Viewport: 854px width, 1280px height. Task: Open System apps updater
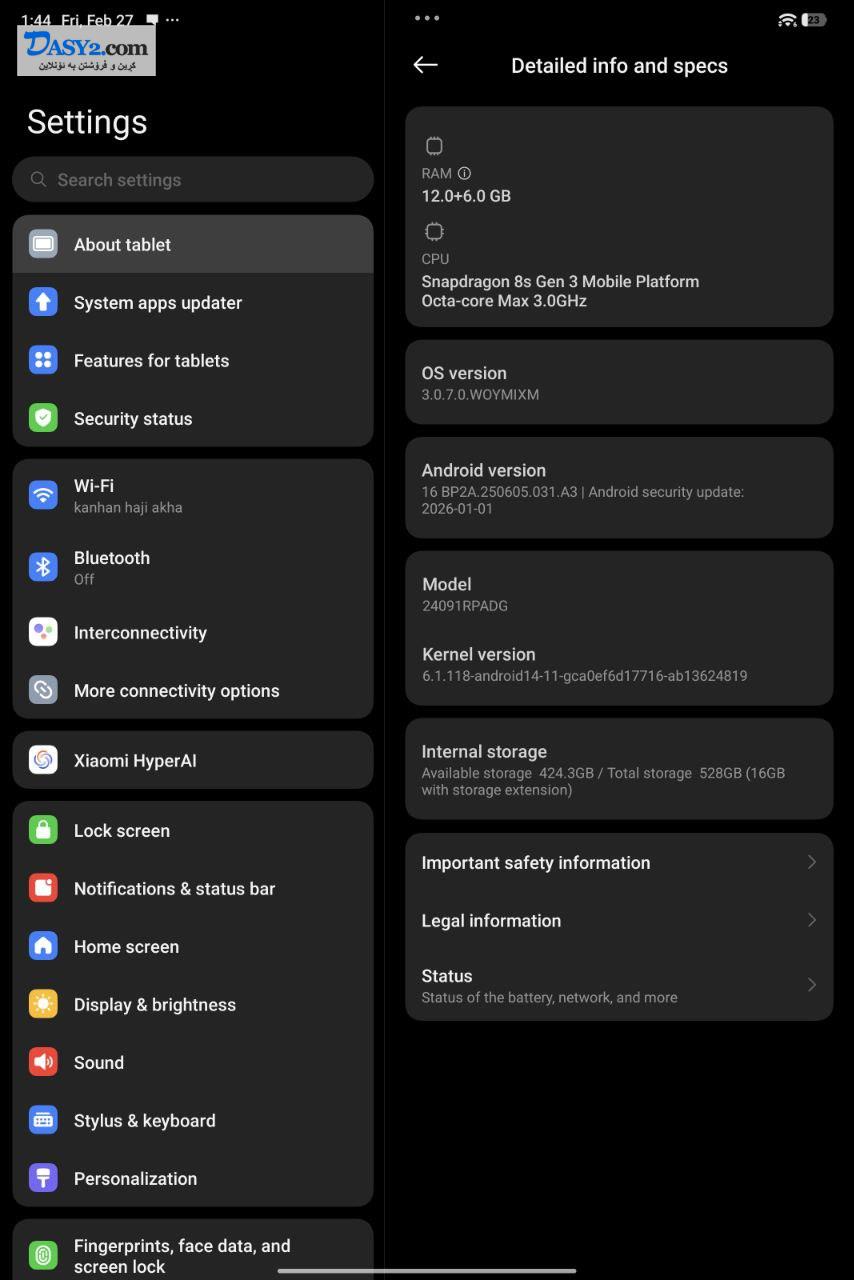192,302
